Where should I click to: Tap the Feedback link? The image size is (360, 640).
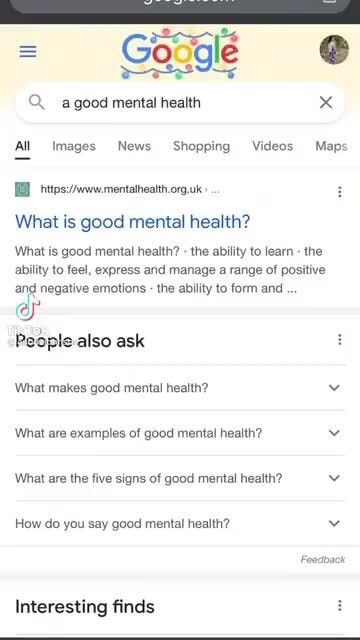tap(323, 560)
